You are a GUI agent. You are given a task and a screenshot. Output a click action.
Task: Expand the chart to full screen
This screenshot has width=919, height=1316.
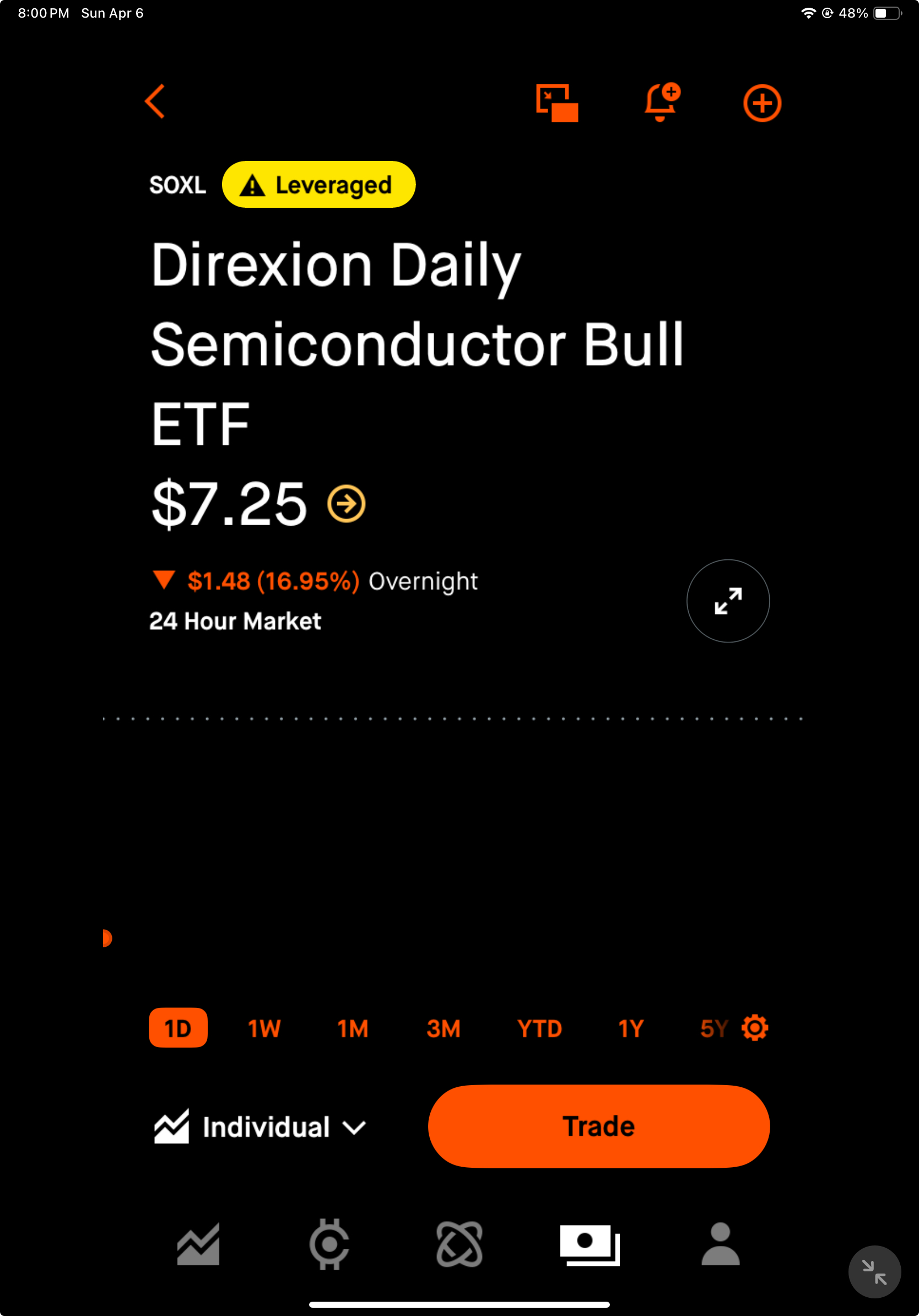pos(728,601)
